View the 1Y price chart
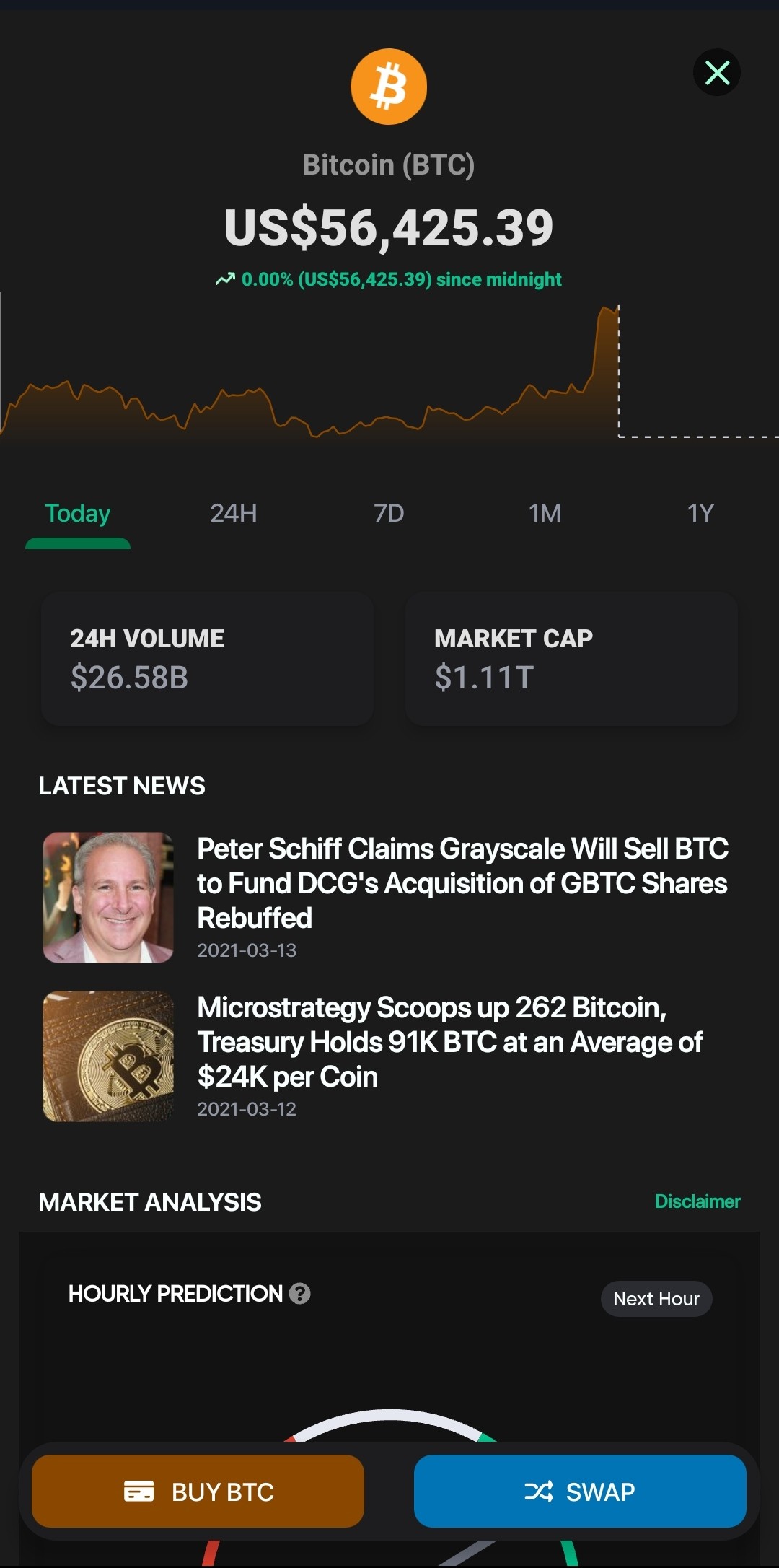The height and width of the screenshot is (1568, 779). click(700, 513)
